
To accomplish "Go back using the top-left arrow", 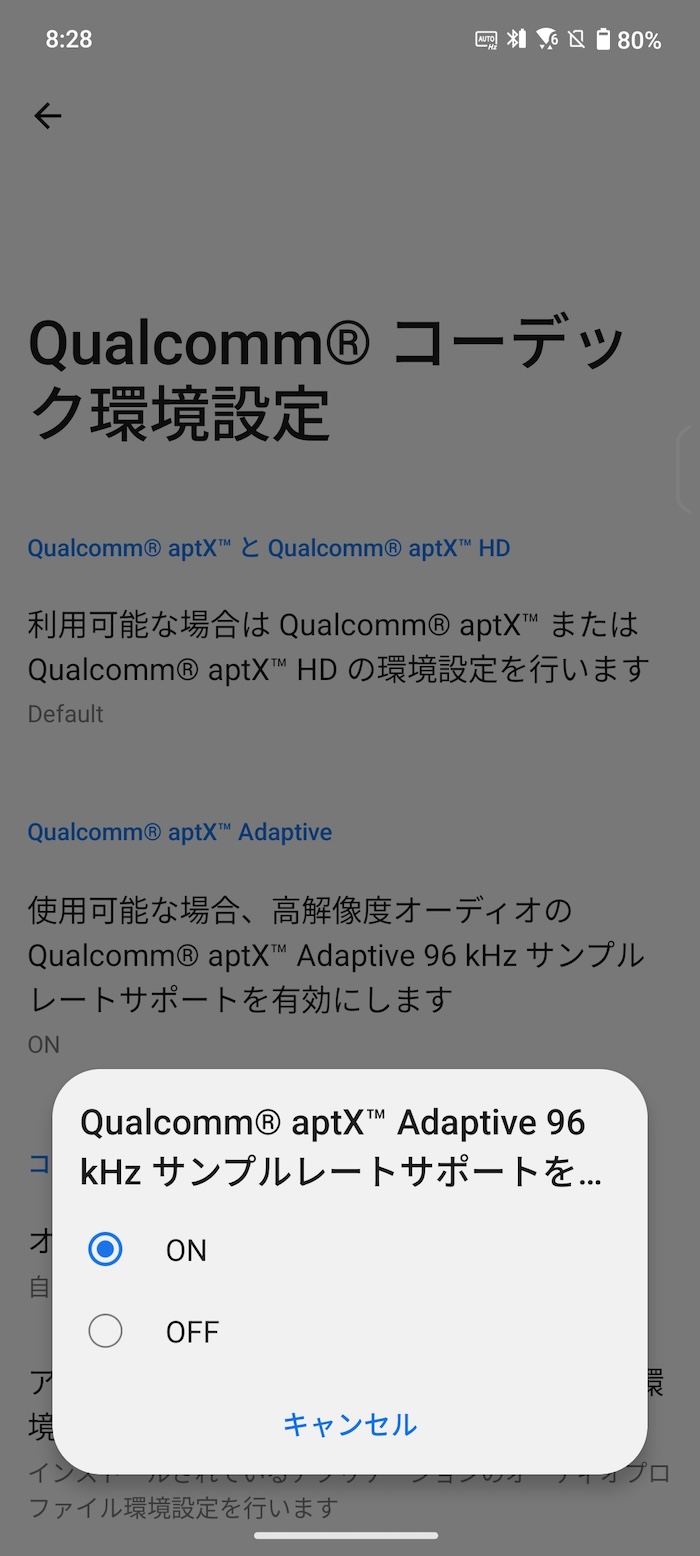I will pos(48,116).
